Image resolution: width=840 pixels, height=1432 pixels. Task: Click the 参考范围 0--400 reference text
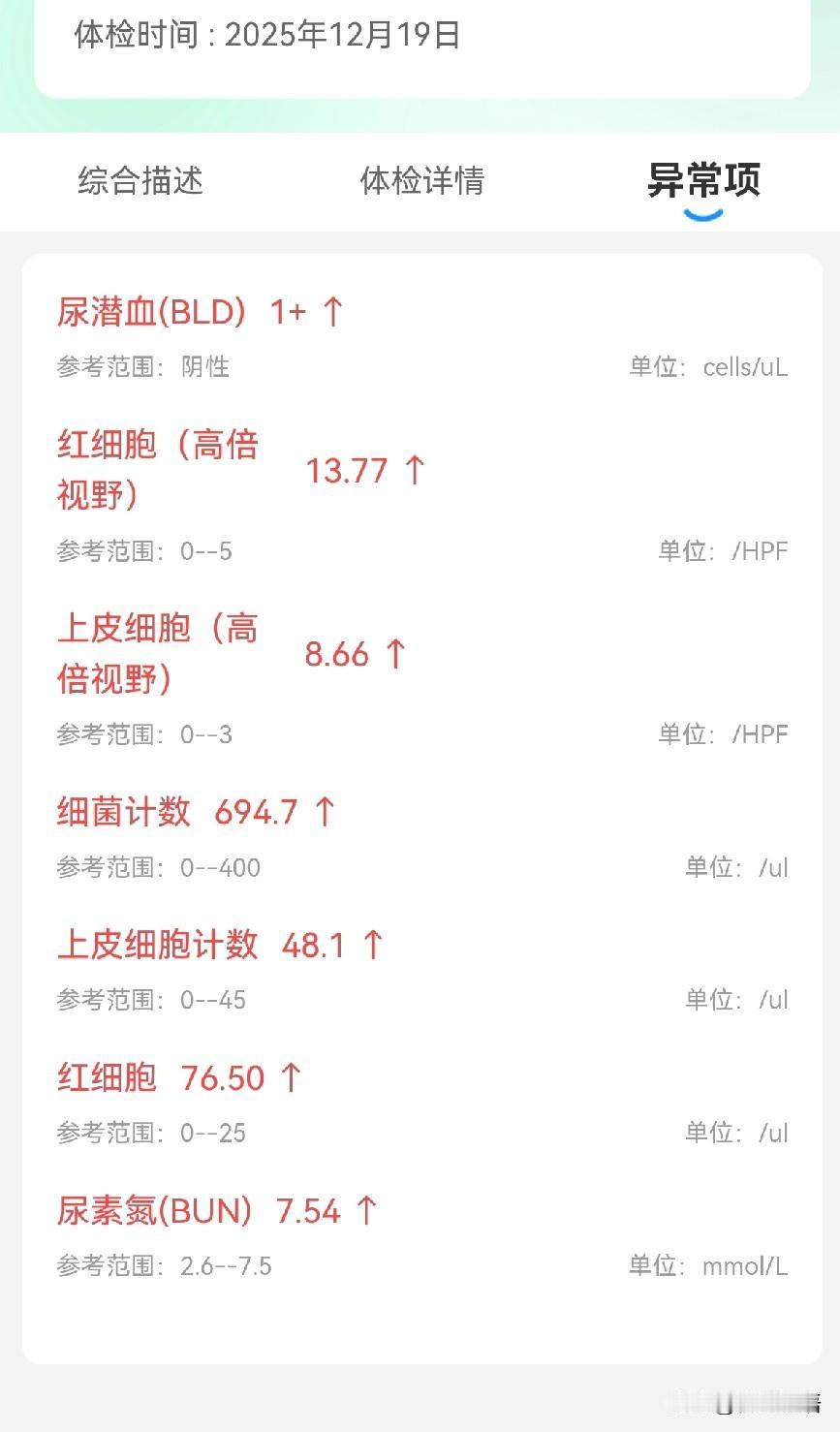158,868
